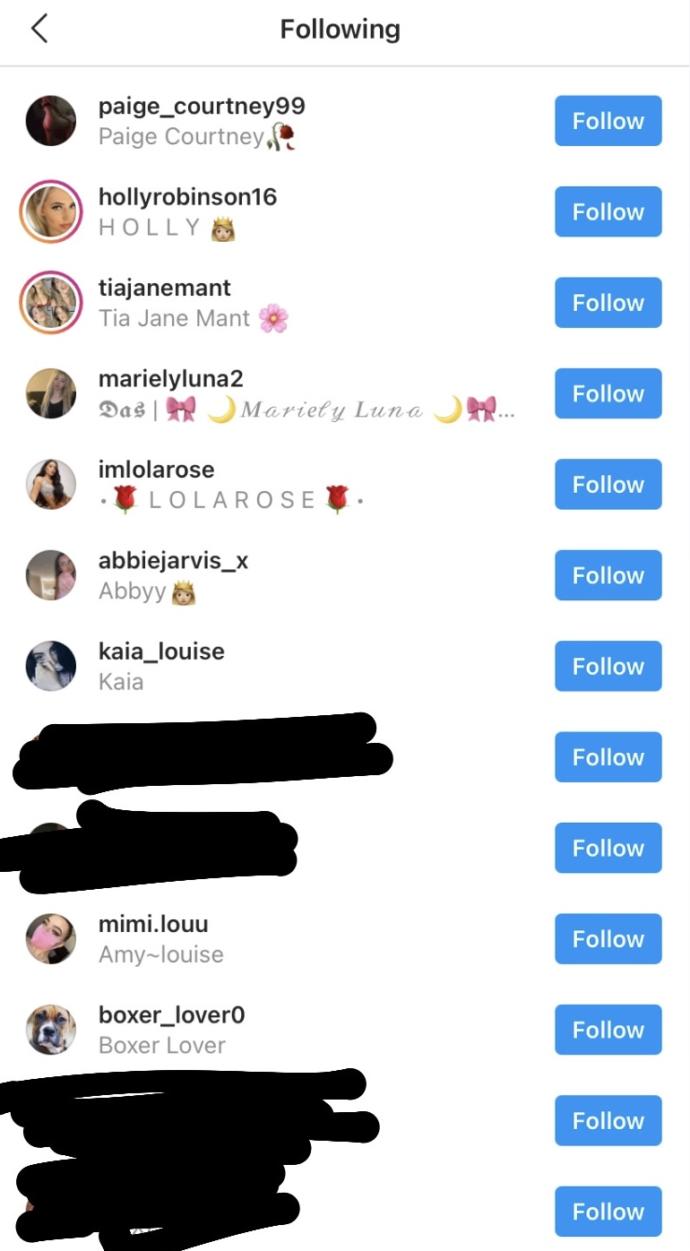The width and height of the screenshot is (690, 1251).
Task: Open the marielyluna2 profile row
Action: tap(170, 379)
